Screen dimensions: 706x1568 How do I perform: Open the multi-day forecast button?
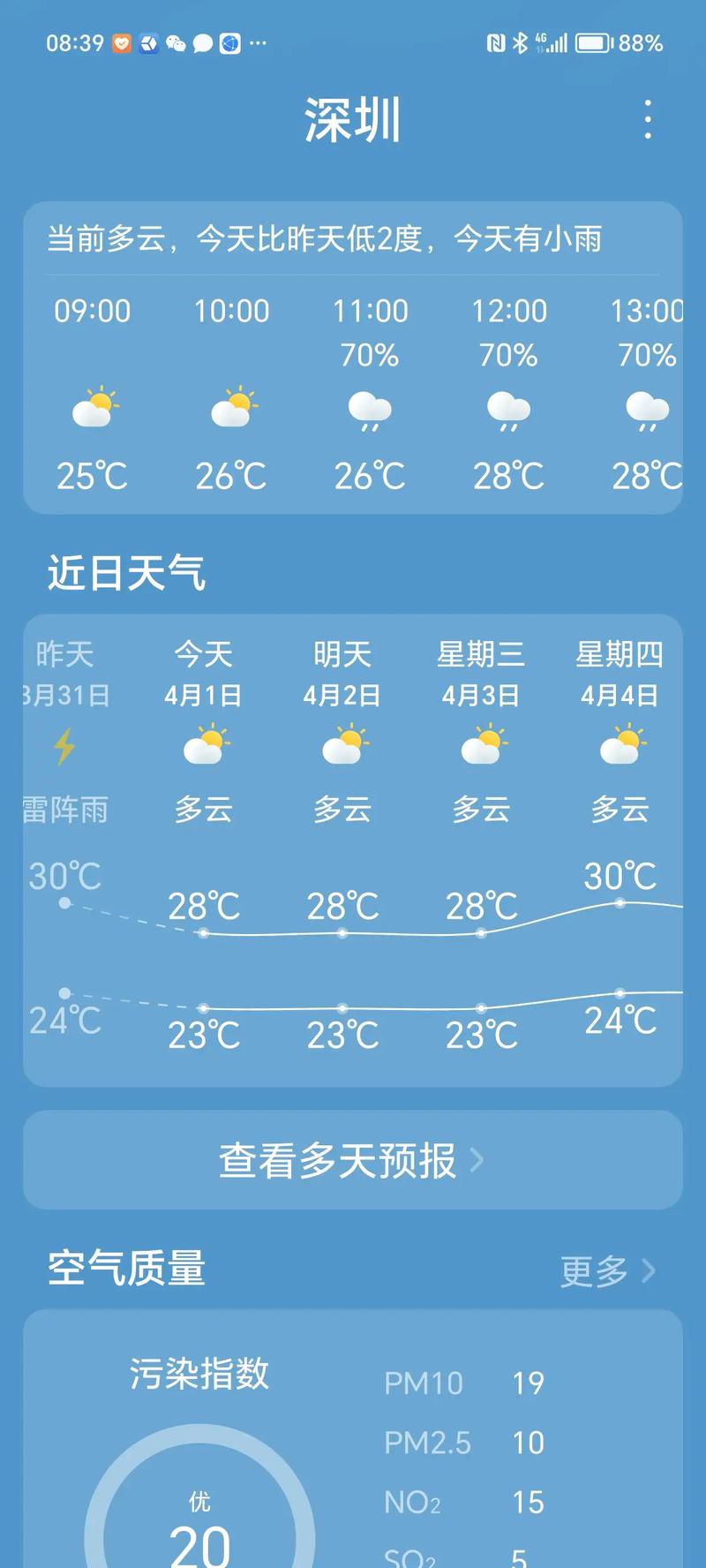point(353,1160)
